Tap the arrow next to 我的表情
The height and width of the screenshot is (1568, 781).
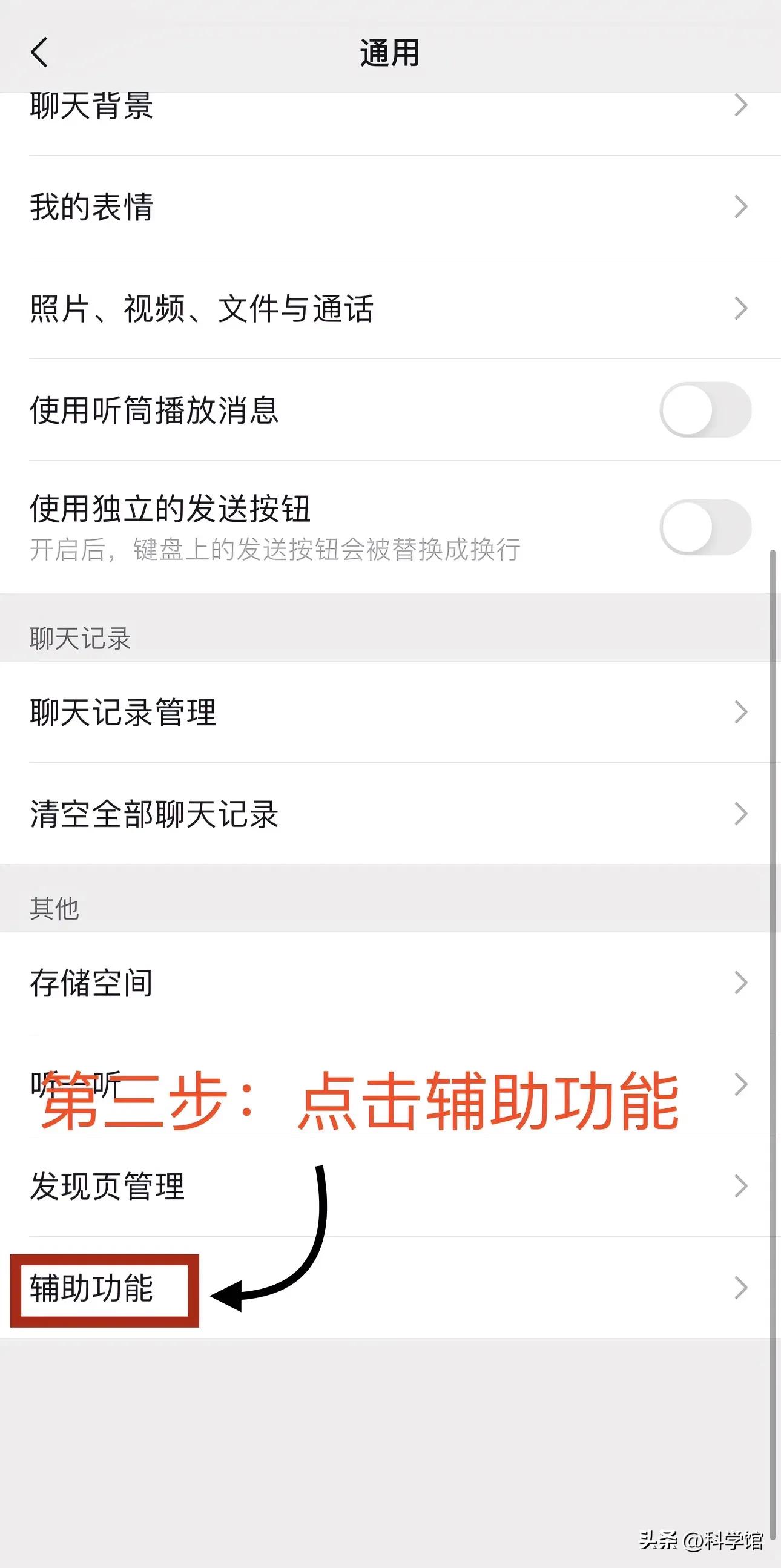coord(742,208)
